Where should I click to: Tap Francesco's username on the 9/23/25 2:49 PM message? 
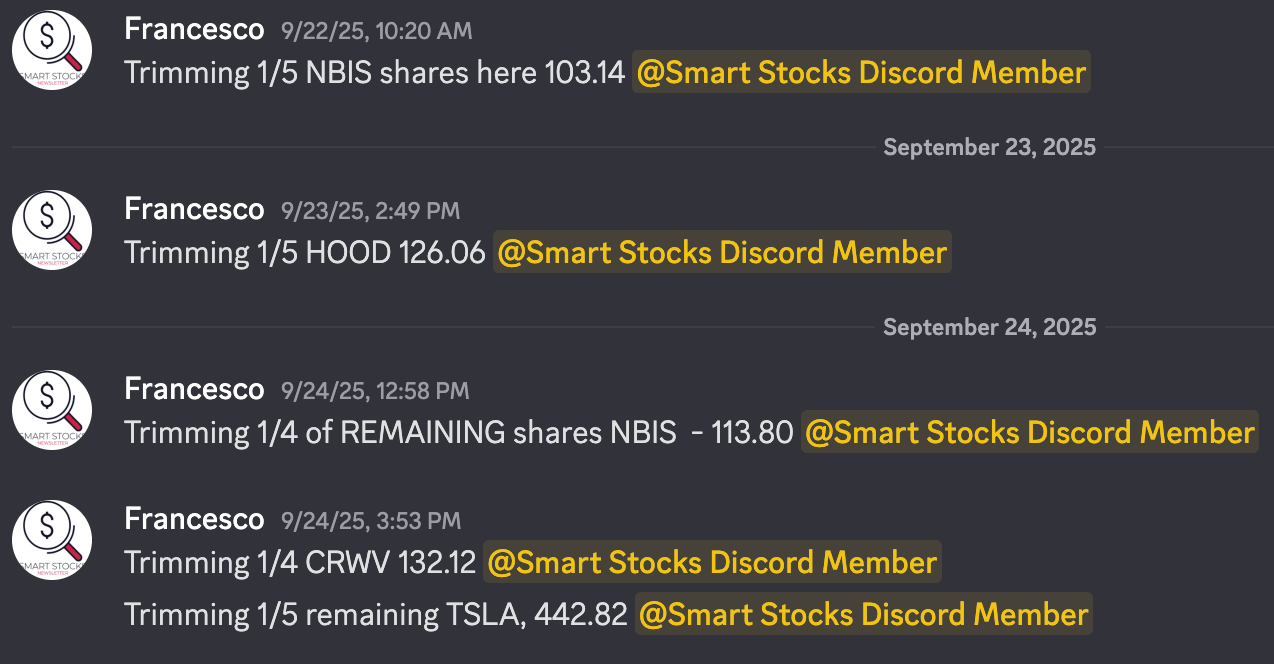point(194,209)
